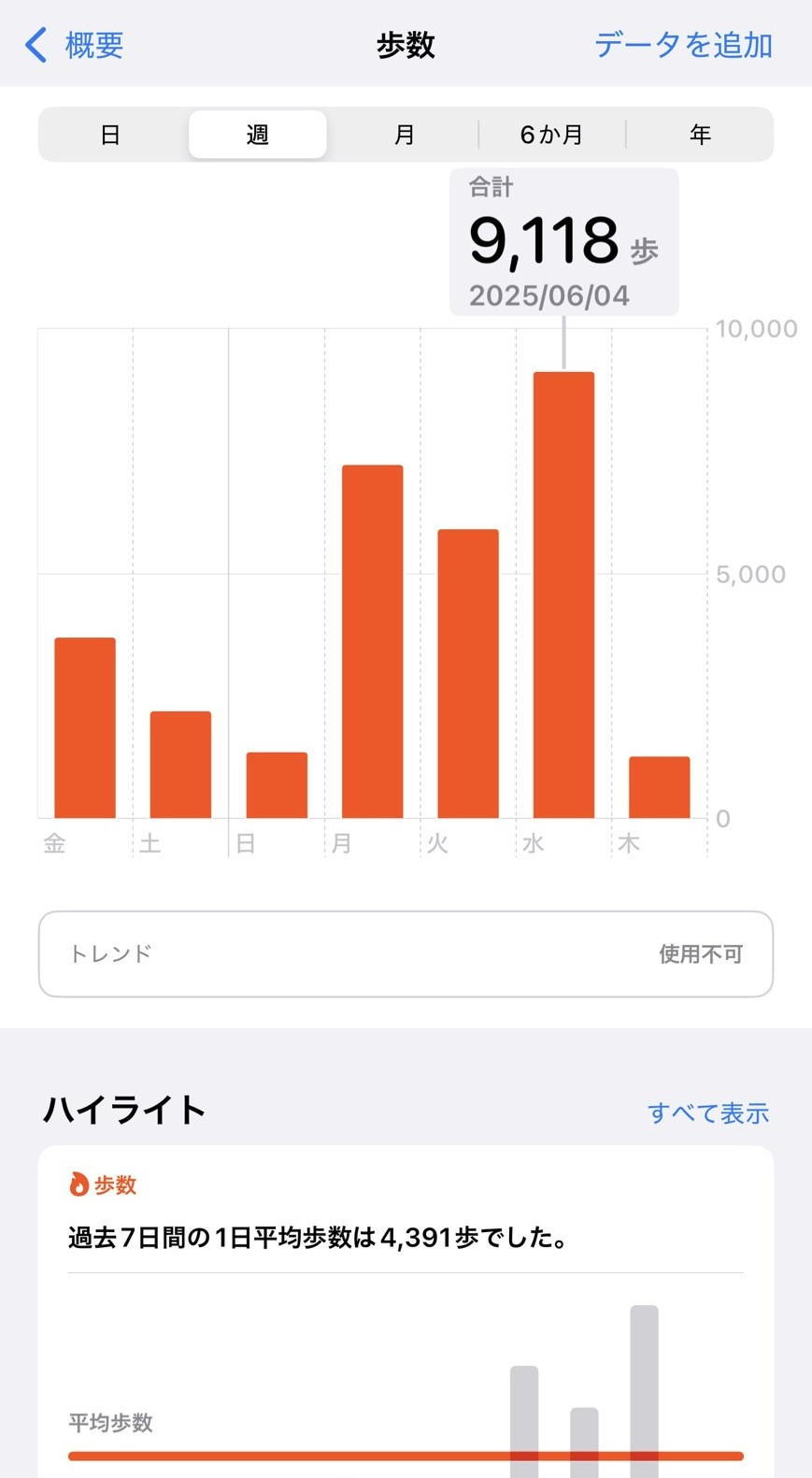Screen dimensions: 812x1478
Task: Select the 月 (Monday) bar in chart
Action: [372, 641]
